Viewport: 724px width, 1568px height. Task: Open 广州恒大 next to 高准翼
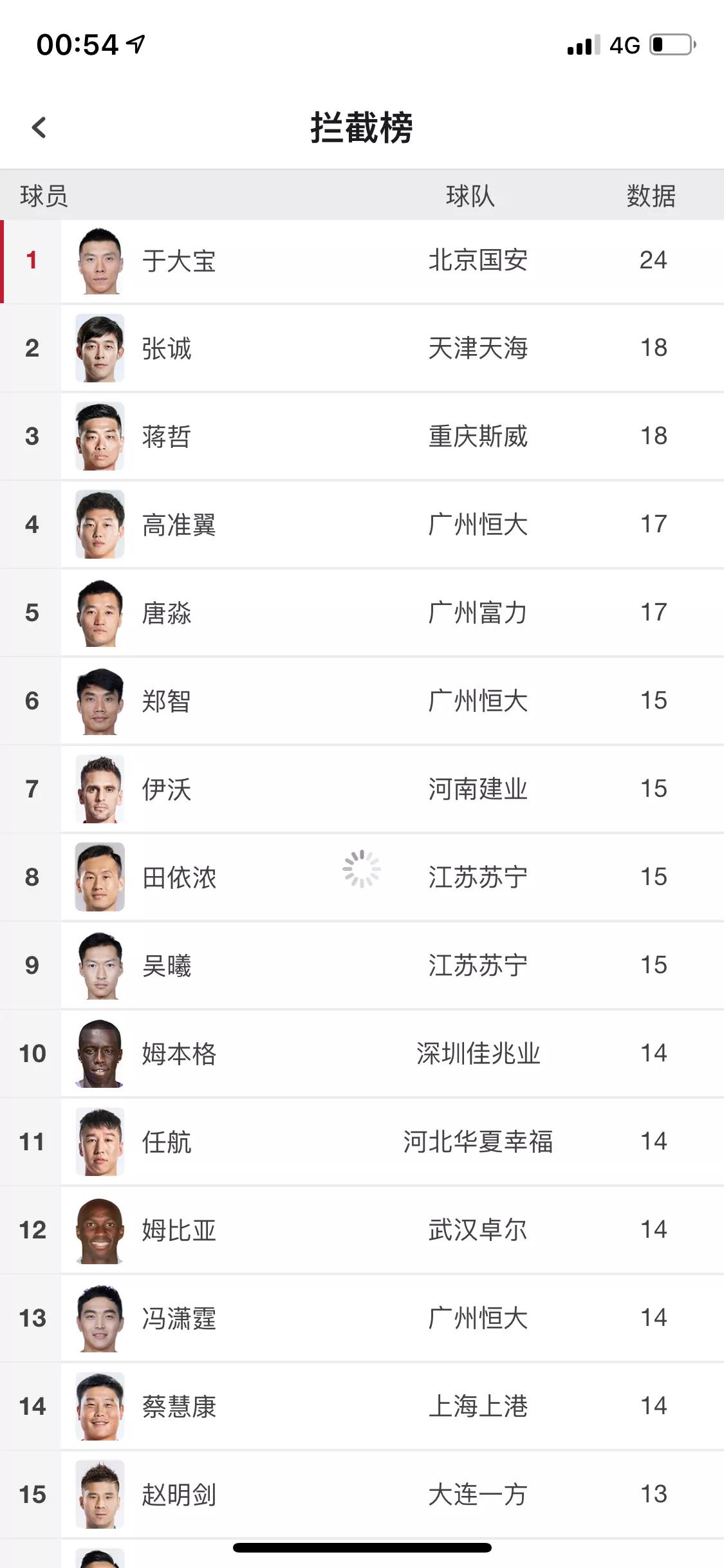[x=478, y=525]
